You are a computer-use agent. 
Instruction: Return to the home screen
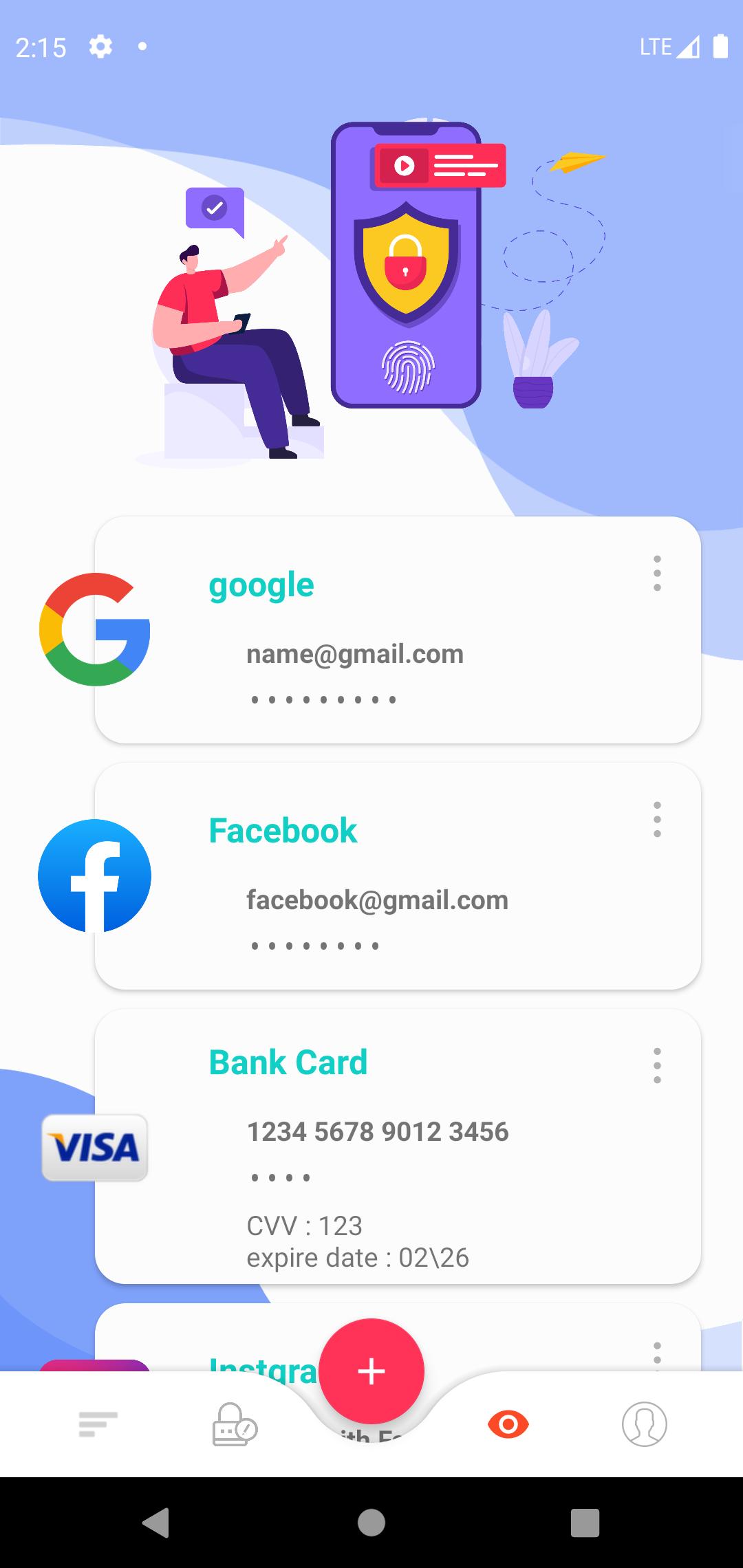pos(371,1523)
